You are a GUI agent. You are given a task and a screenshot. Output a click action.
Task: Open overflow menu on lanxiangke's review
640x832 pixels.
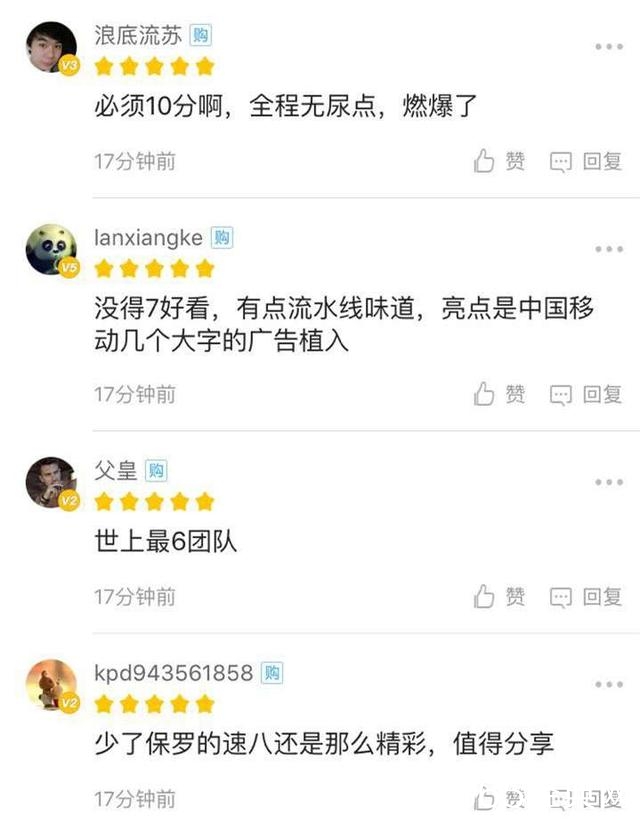(x=608, y=249)
